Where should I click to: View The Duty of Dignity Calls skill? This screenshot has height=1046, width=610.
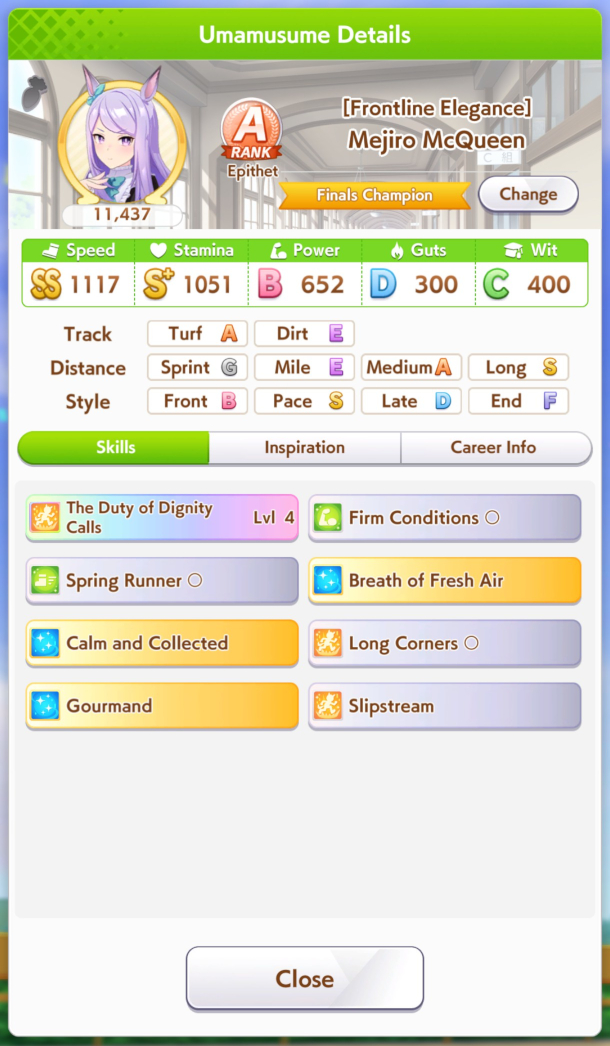pyautogui.click(x=162, y=517)
